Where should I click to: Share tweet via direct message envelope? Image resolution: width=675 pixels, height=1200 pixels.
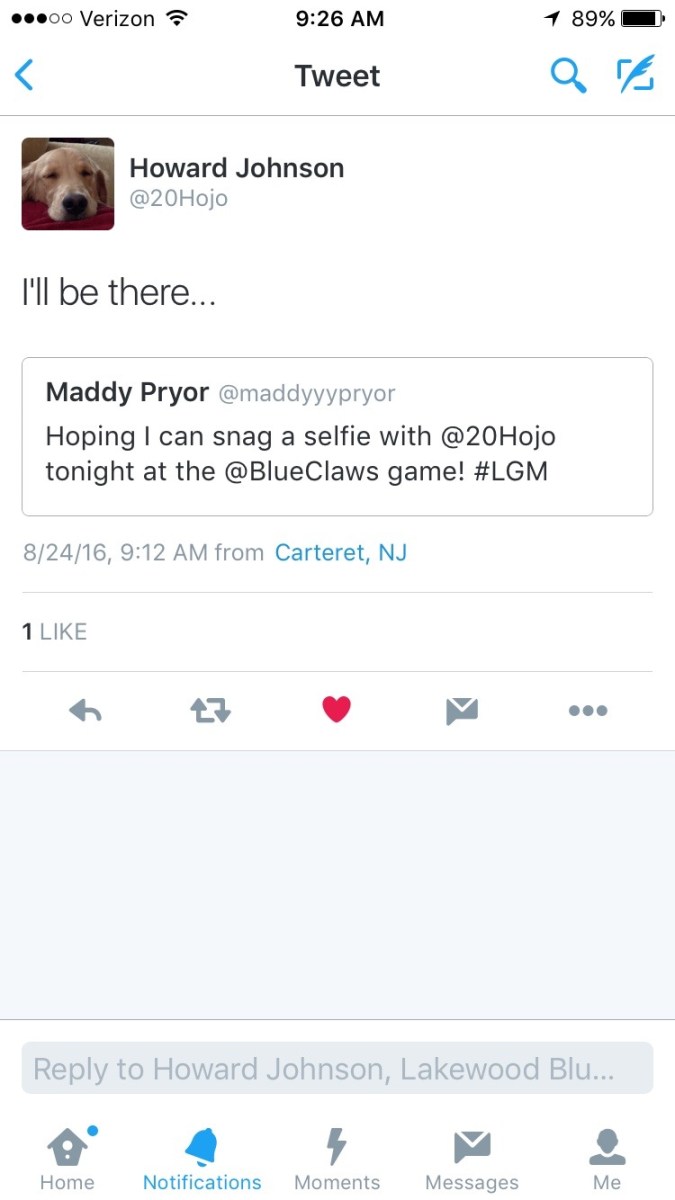click(x=461, y=711)
